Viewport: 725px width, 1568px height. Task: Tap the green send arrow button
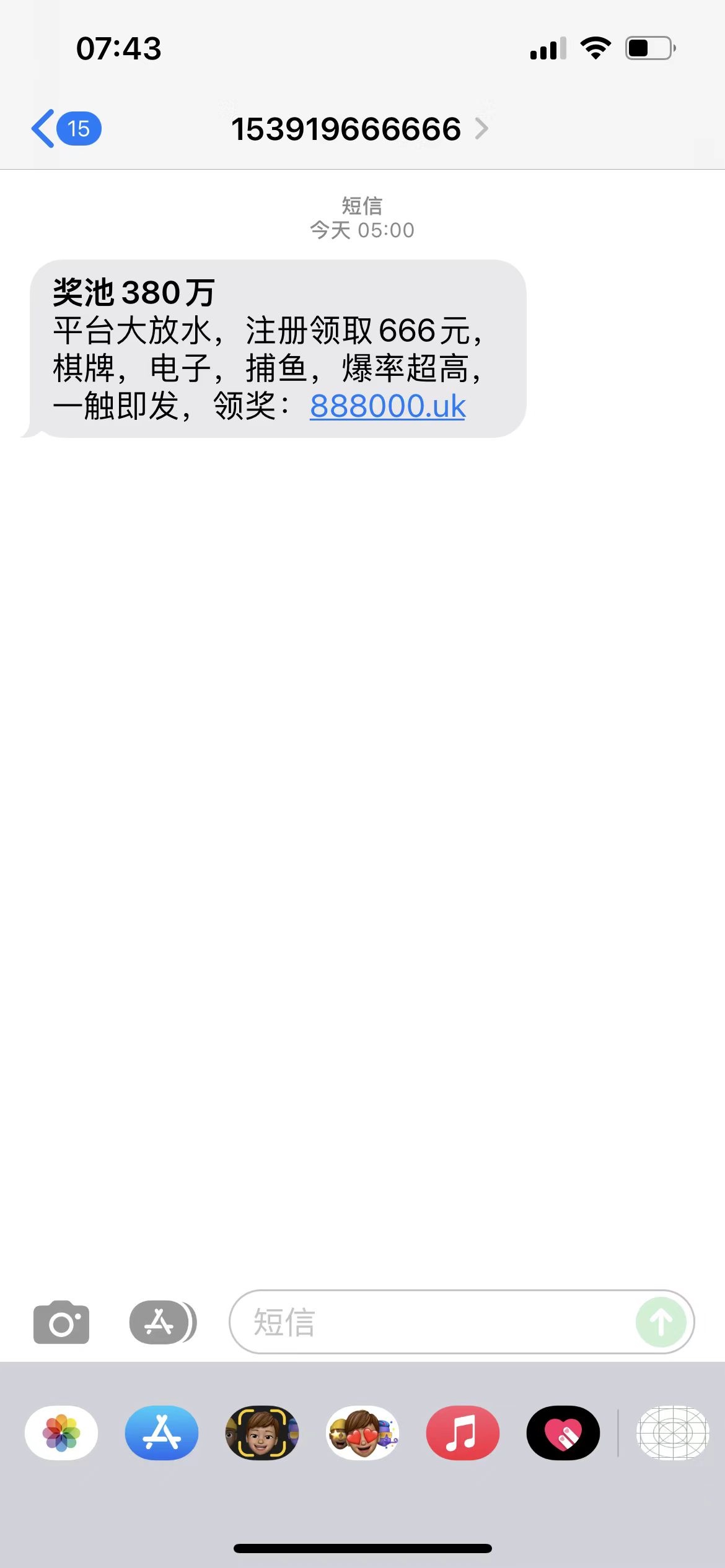pyautogui.click(x=661, y=1322)
